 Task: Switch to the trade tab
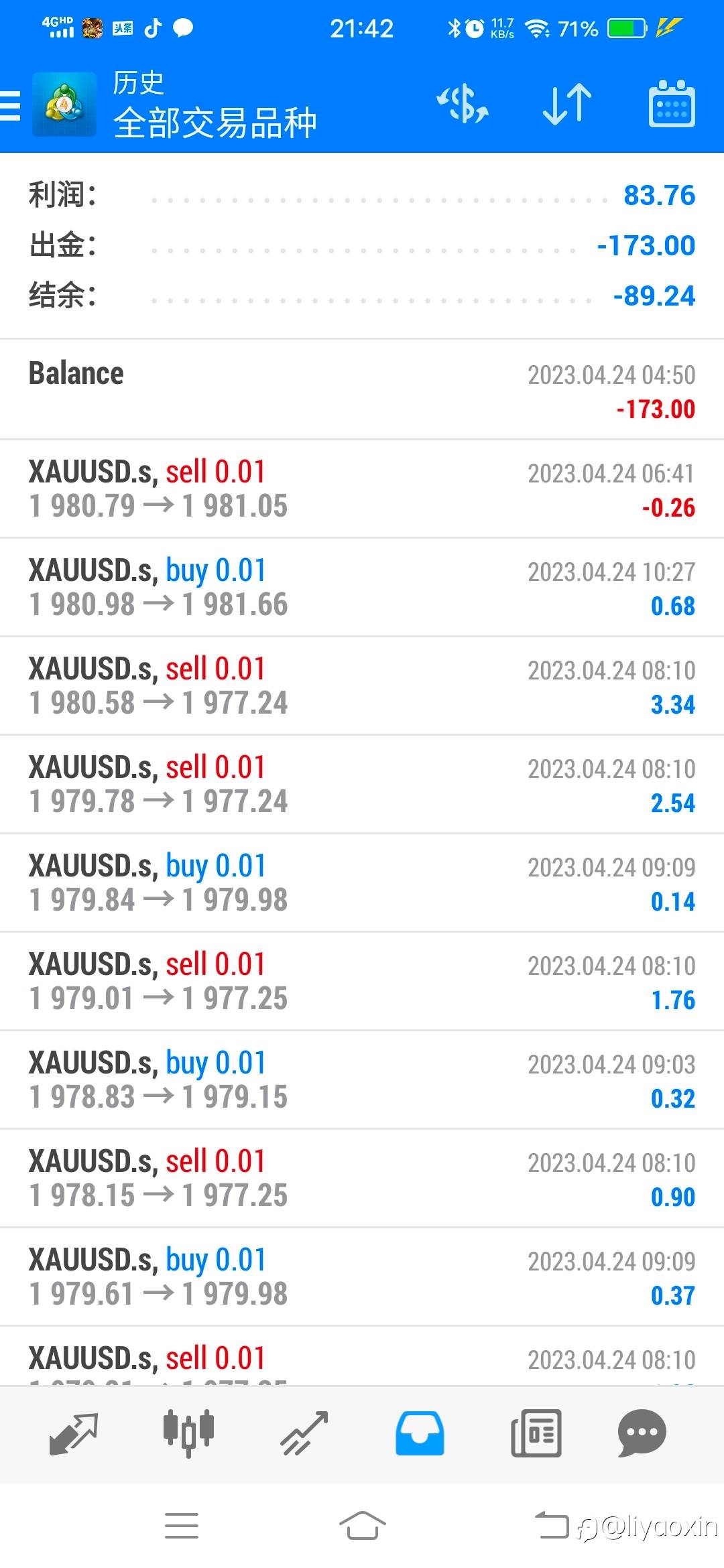point(304,1433)
